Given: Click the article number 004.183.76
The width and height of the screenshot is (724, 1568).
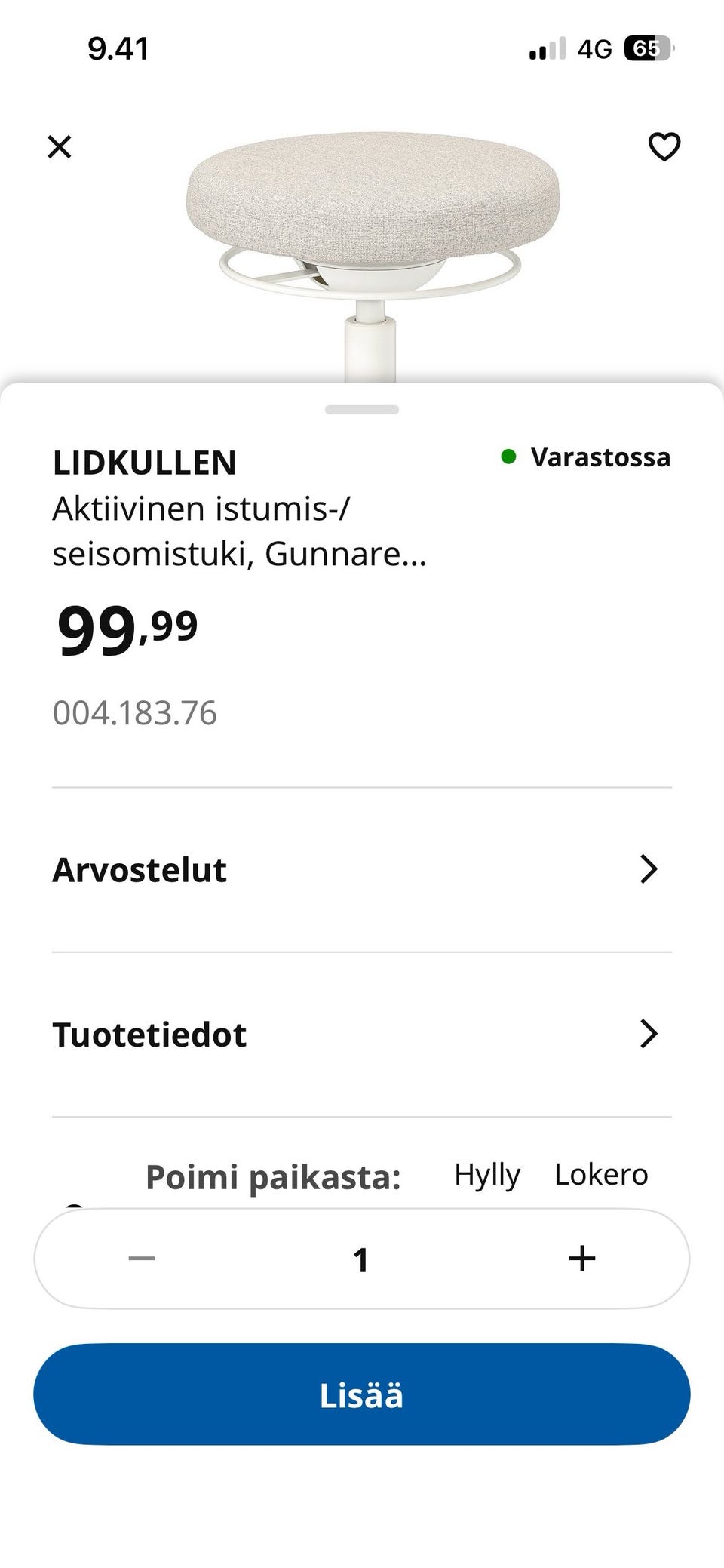Looking at the screenshot, I should tap(134, 711).
